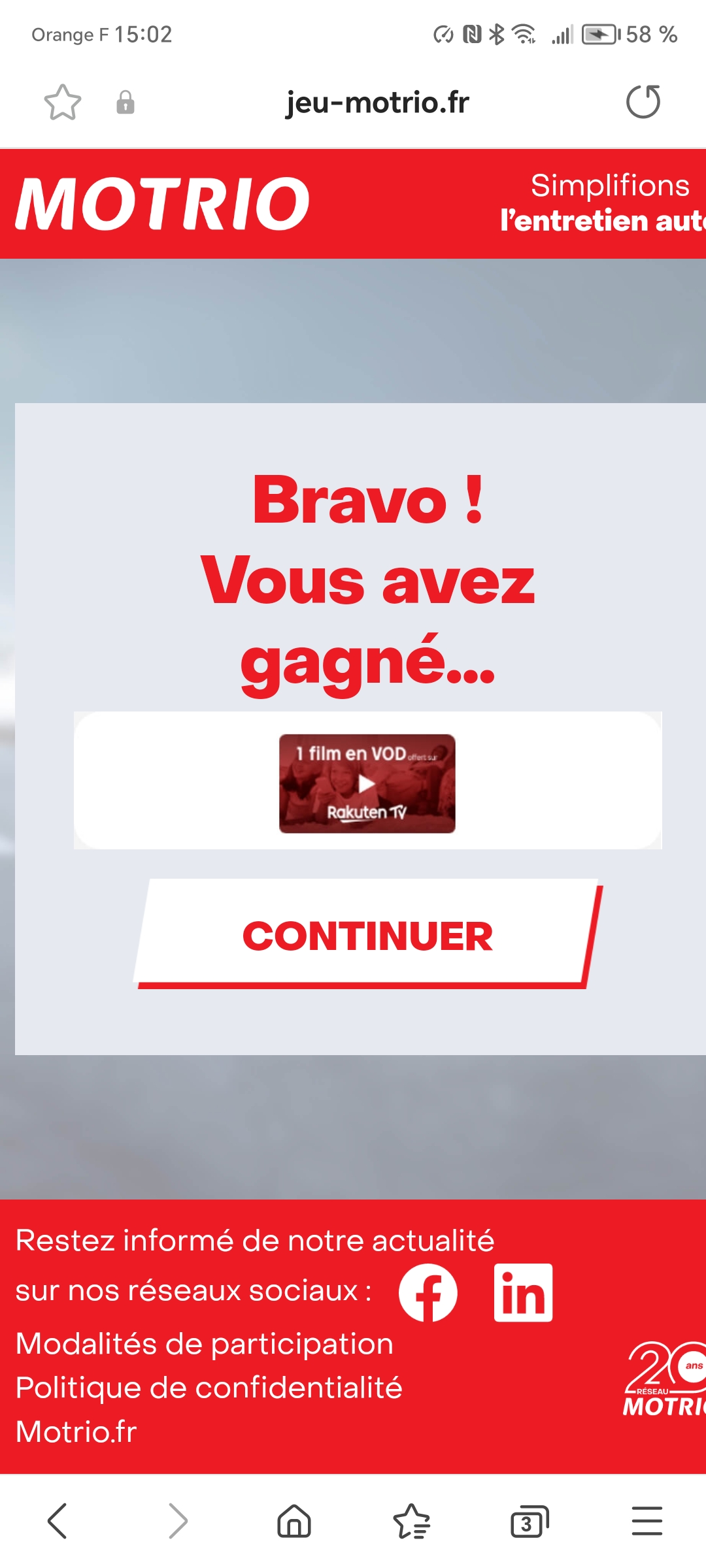Open Modalités de participation
Screen dimensions: 706x1568
(205, 1343)
